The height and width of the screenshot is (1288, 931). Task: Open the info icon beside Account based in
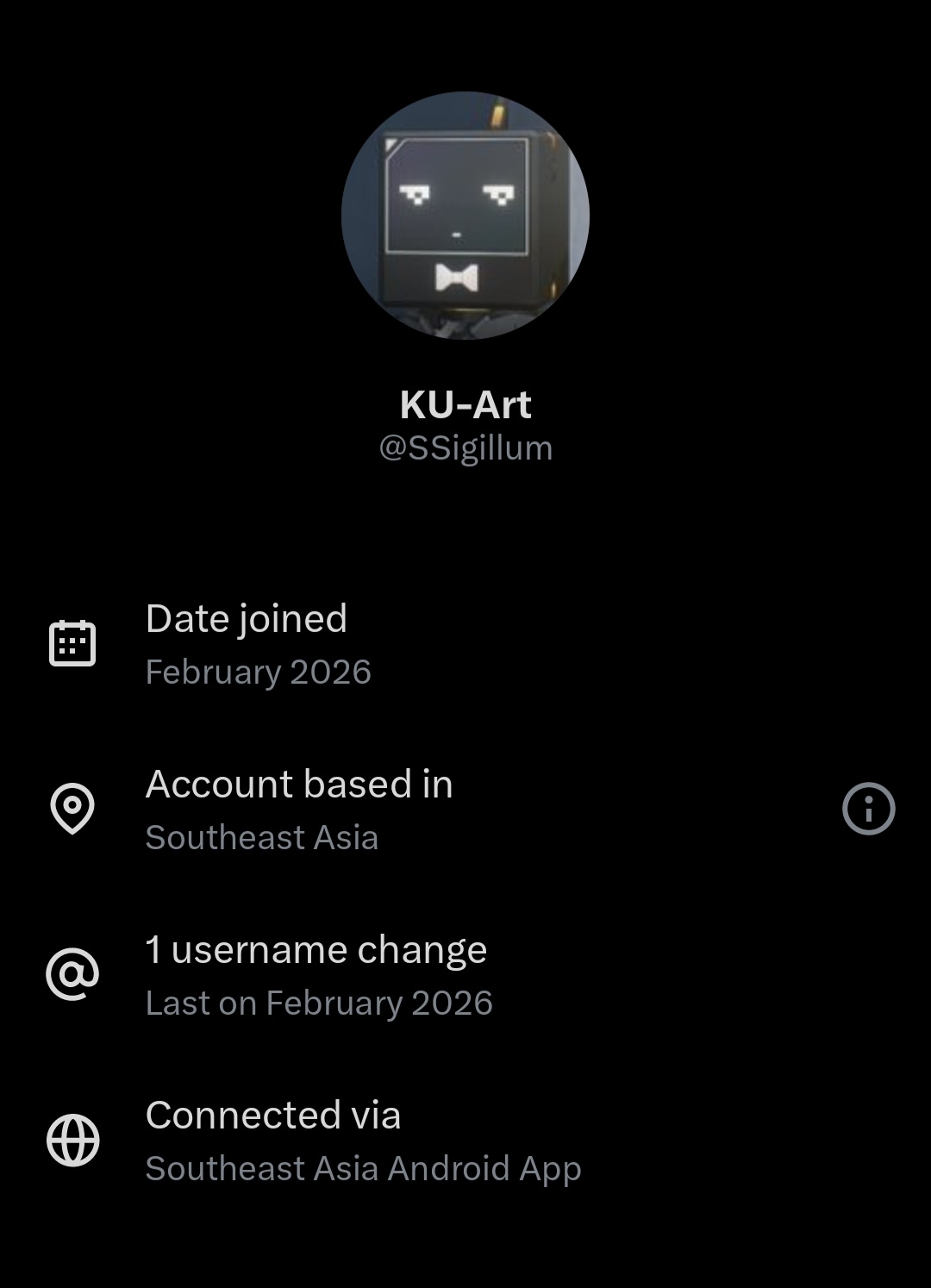point(868,809)
